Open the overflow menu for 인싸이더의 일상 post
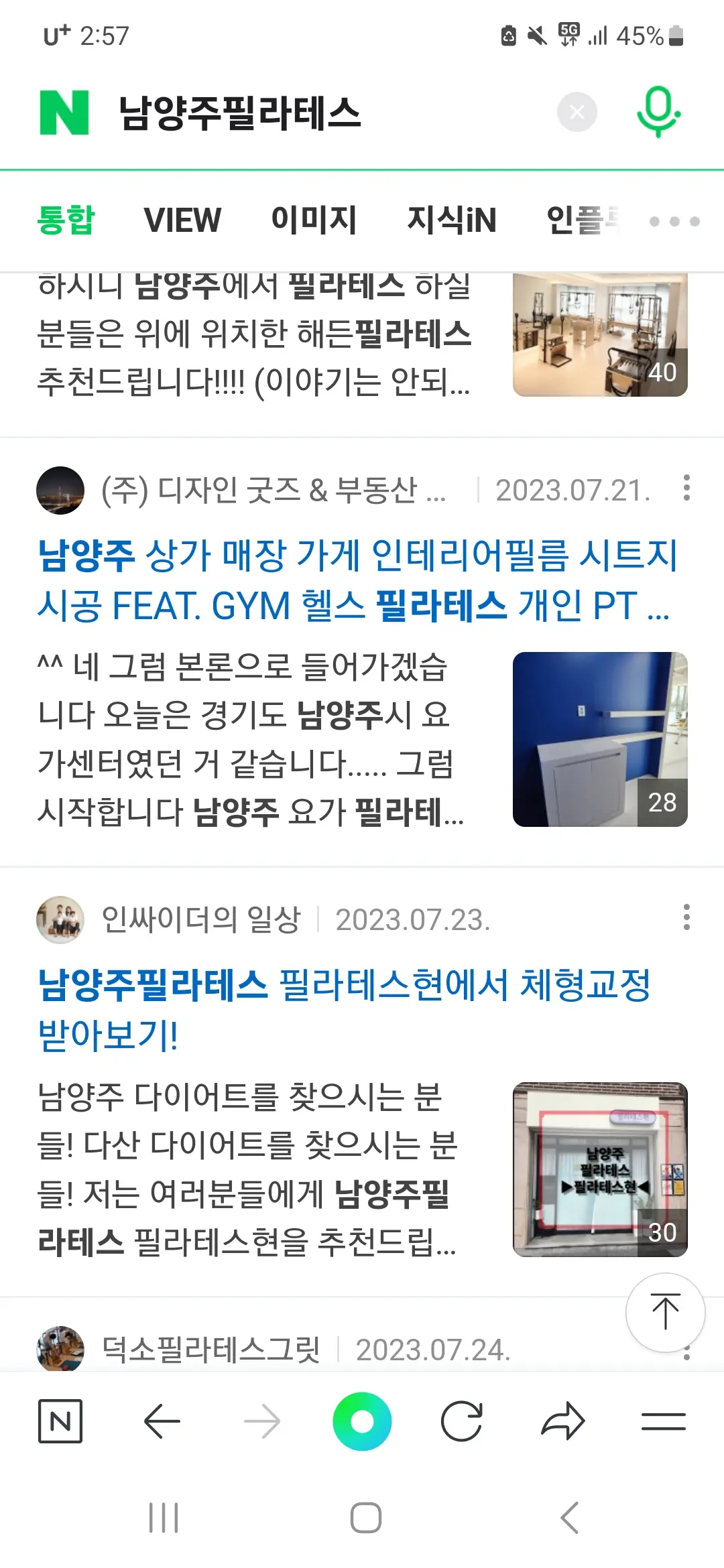Viewport: 724px width, 1568px height. [686, 917]
